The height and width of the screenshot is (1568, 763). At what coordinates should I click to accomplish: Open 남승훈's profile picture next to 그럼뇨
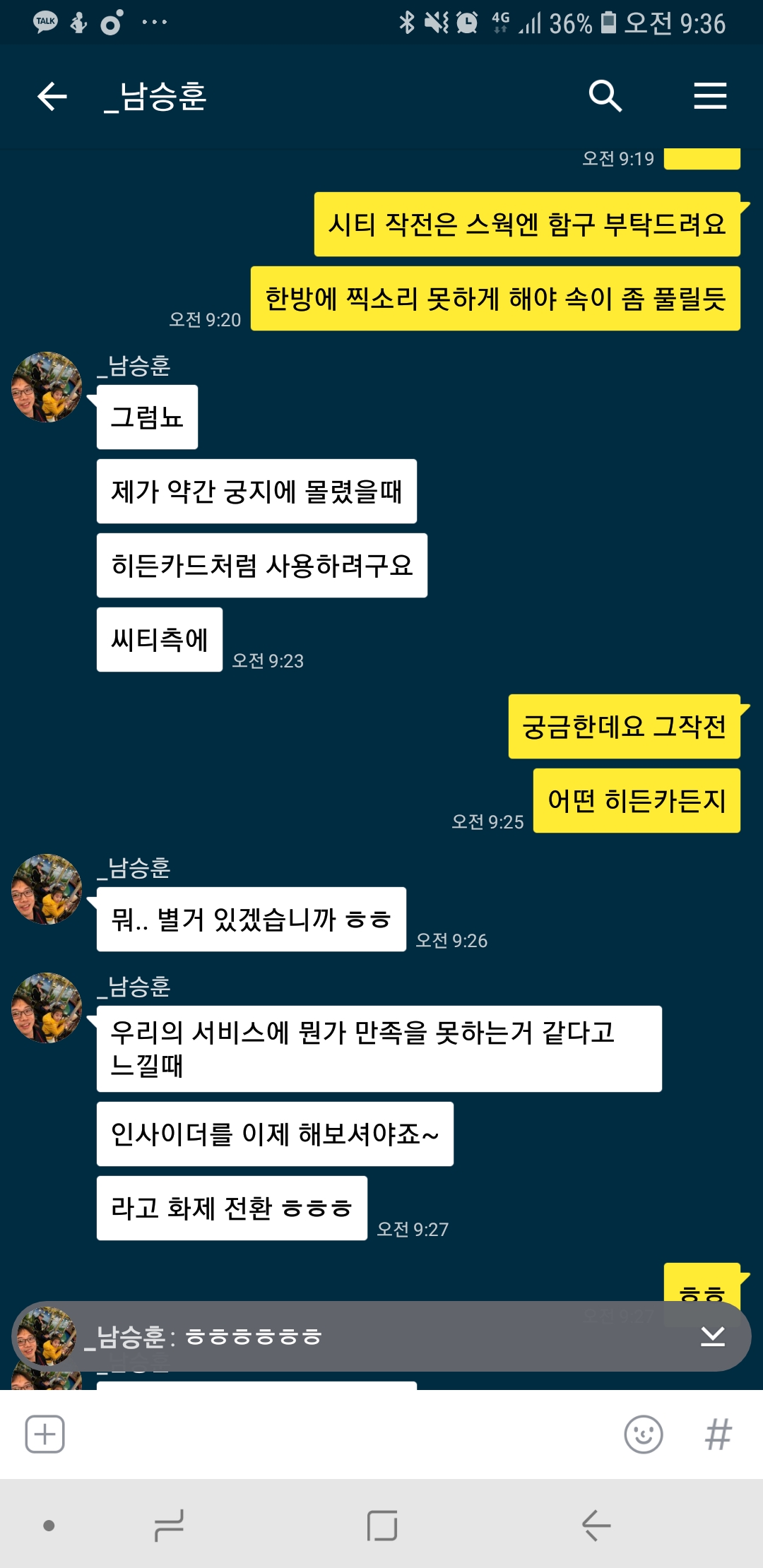47,387
